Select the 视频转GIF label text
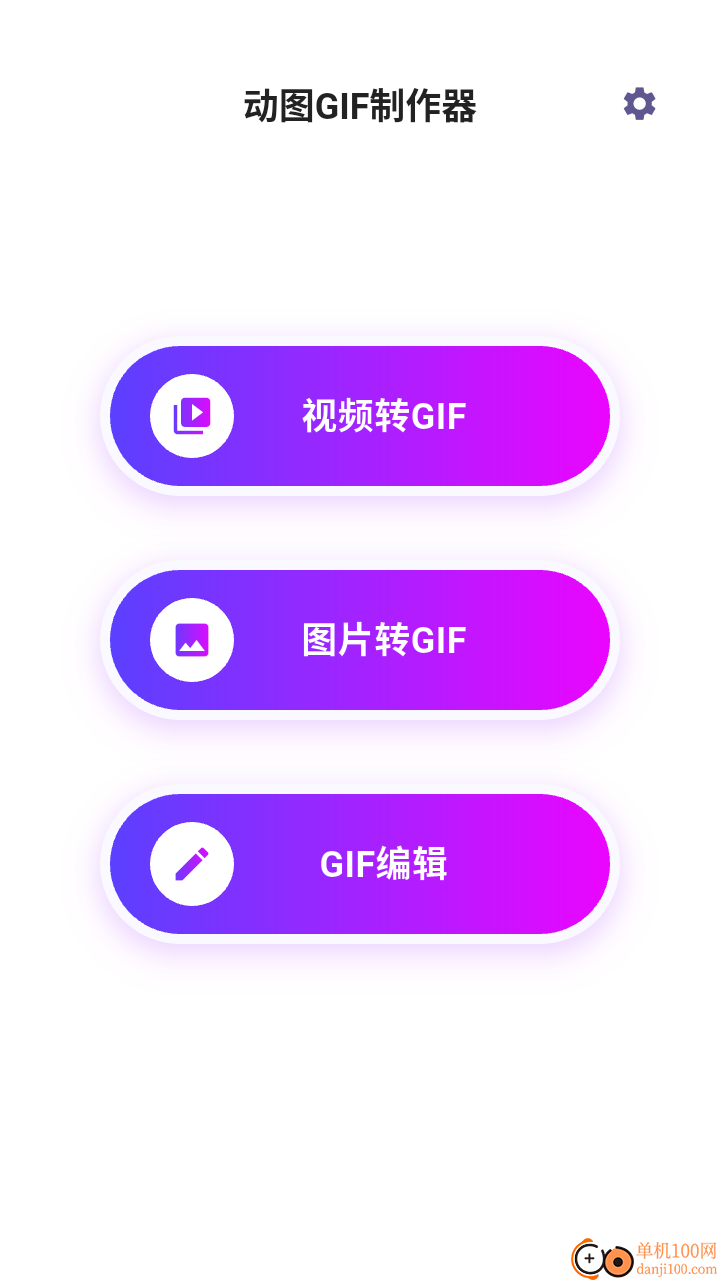 tap(383, 416)
